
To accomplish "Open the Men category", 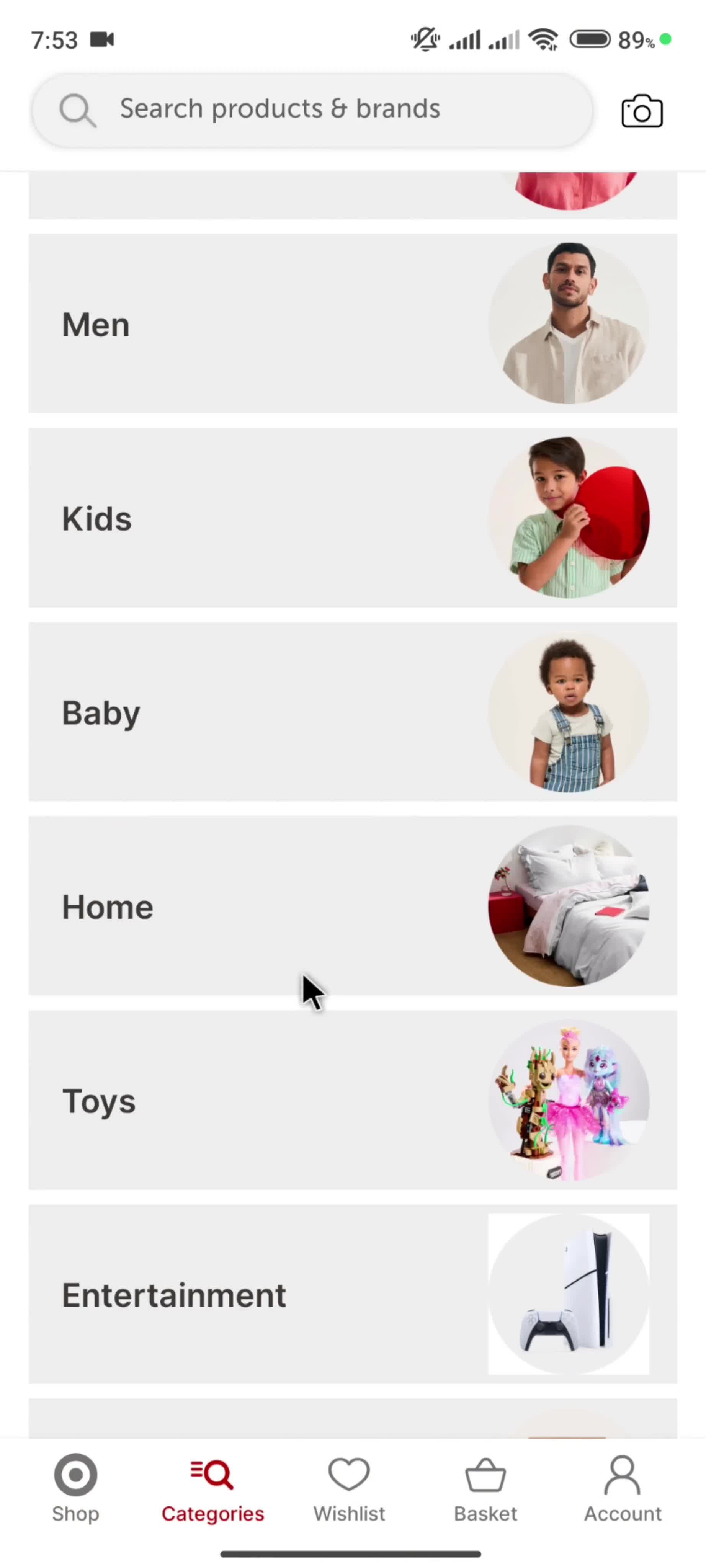I will (352, 324).
